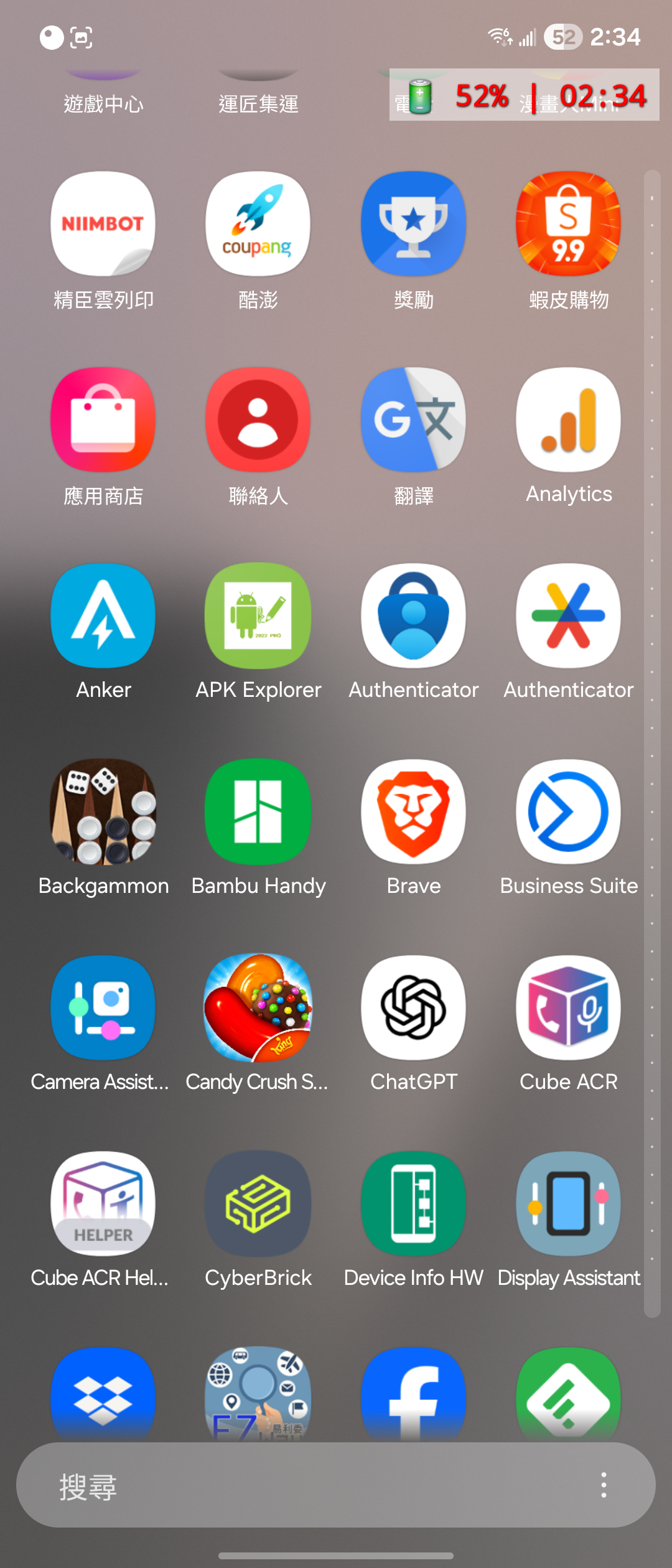
Task: Open the CyberBrick app
Action: pyautogui.click(x=258, y=1204)
